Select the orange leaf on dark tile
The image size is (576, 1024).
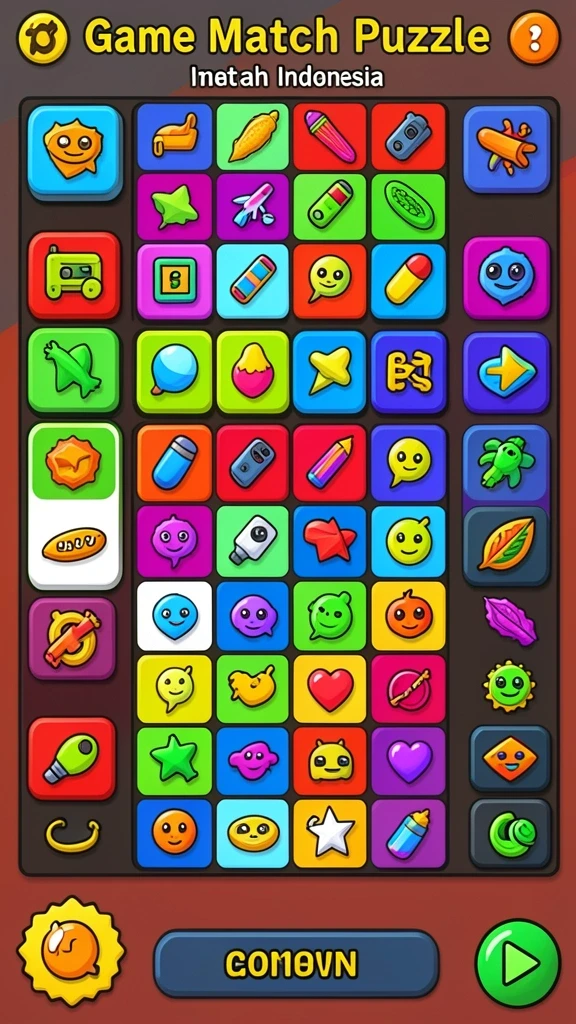point(506,545)
